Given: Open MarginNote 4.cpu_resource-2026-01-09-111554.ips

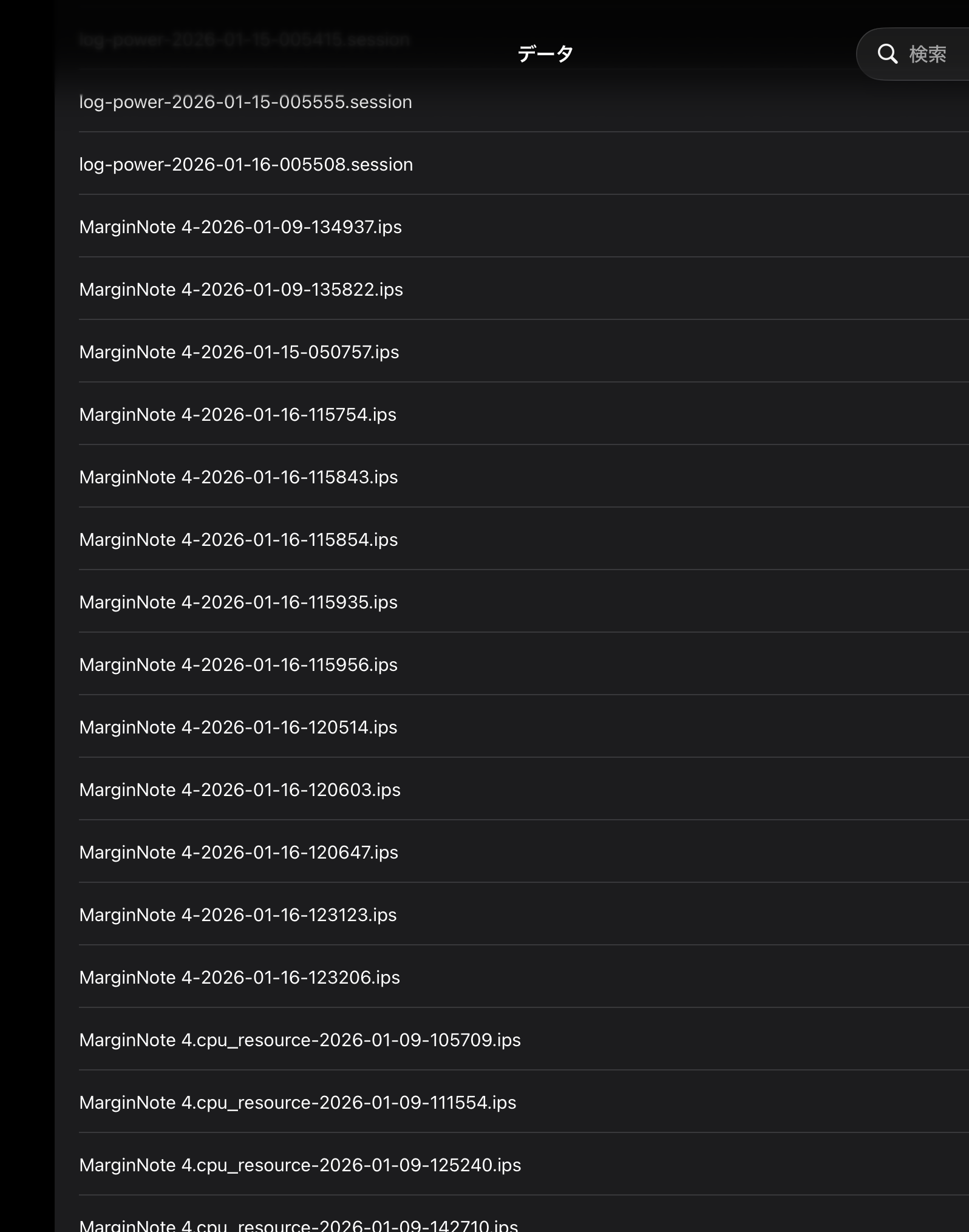Looking at the screenshot, I should 297,1103.
